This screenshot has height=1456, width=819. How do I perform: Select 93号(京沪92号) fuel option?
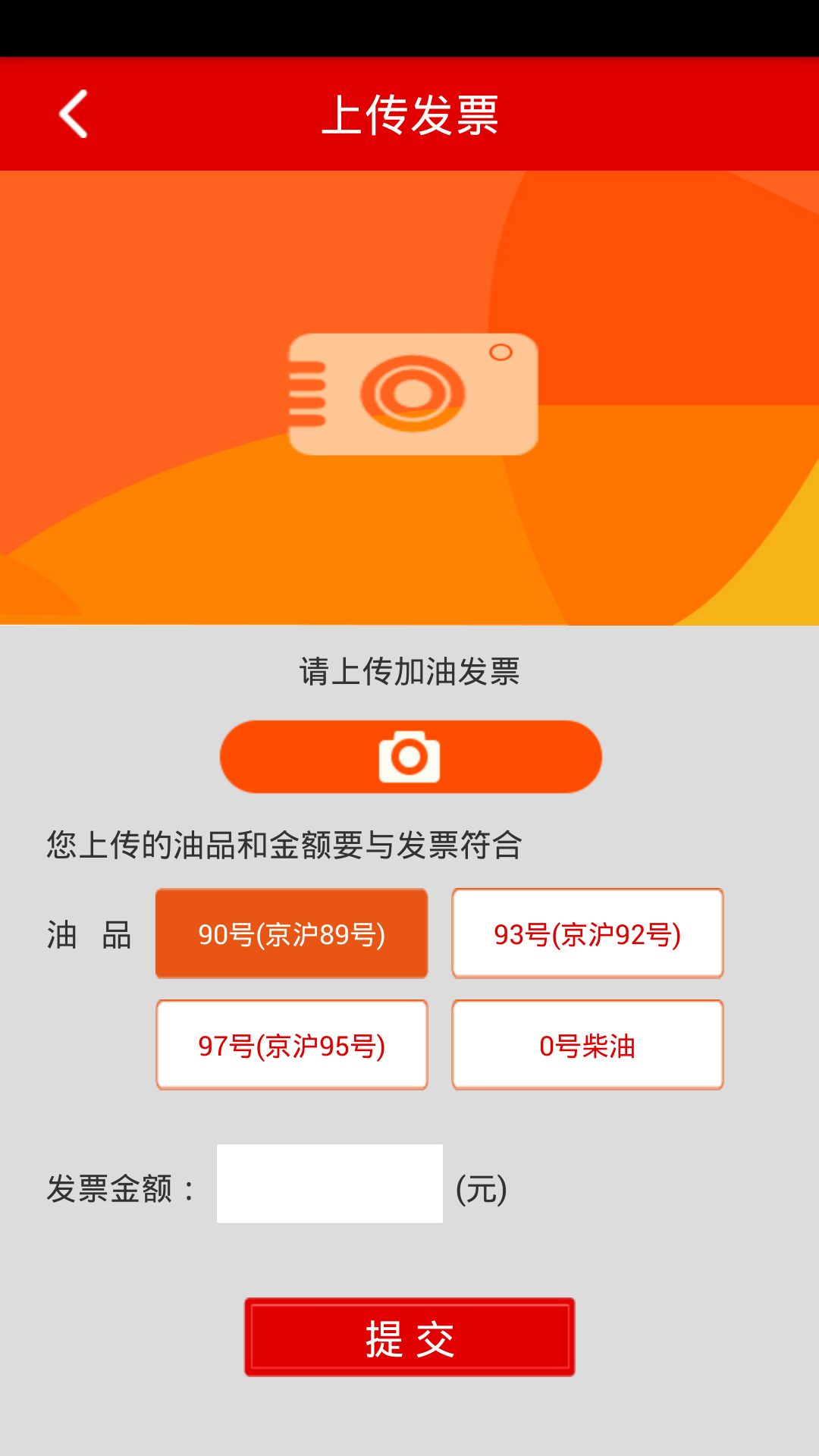(587, 934)
